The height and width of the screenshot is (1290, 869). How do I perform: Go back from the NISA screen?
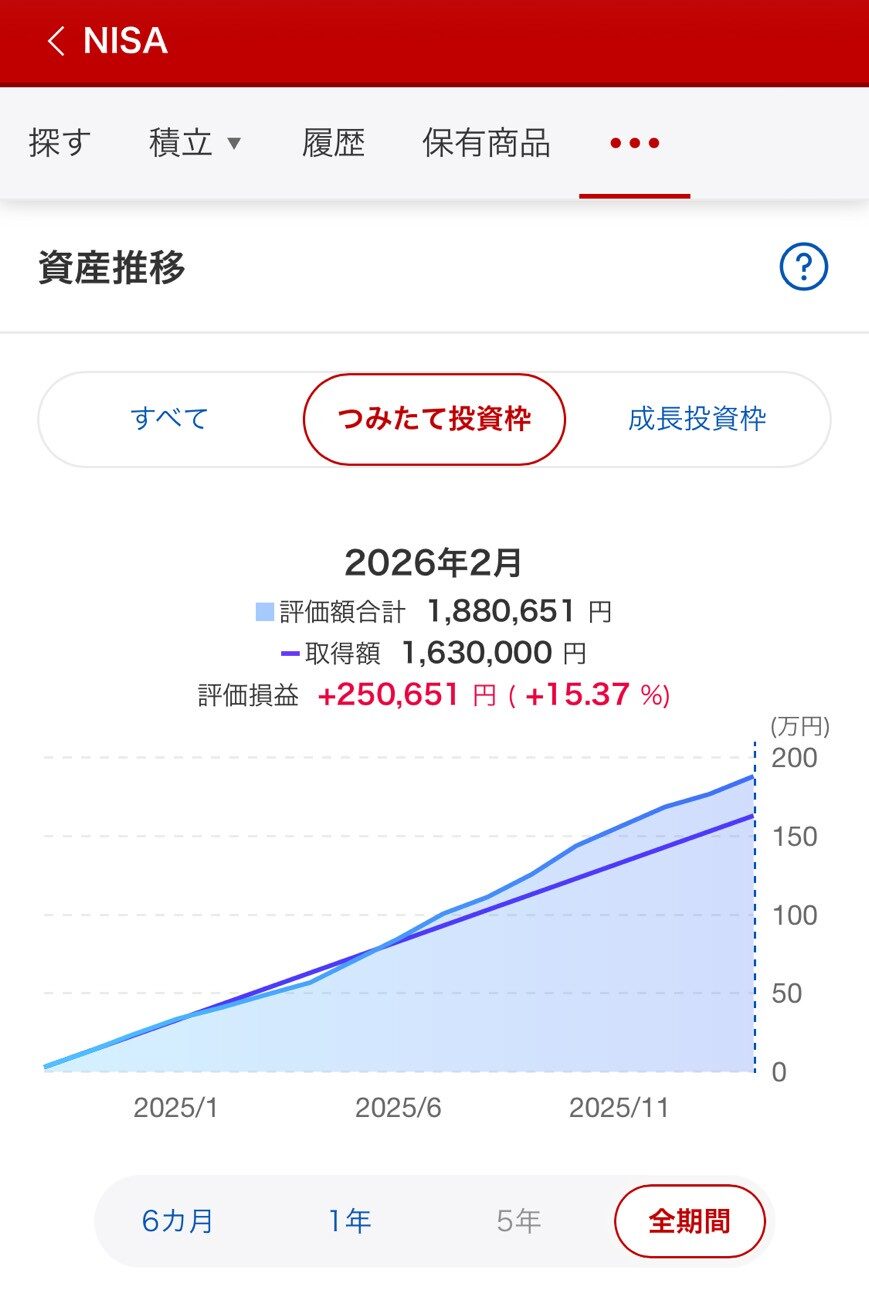[x=56, y=42]
